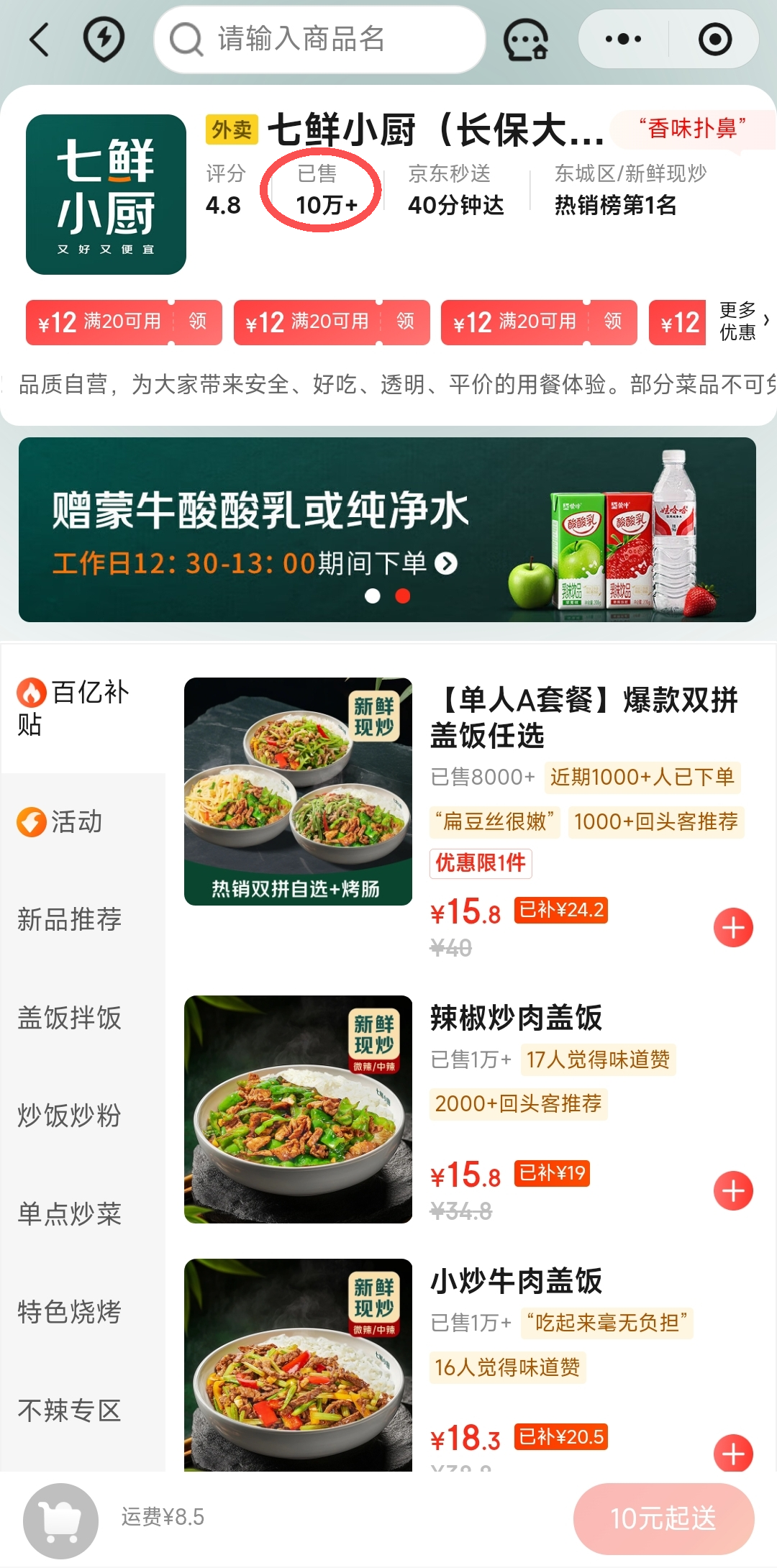777x1568 pixels.
Task: Show the 炒饭炒粉 category
Action: pyautogui.click(x=69, y=1116)
